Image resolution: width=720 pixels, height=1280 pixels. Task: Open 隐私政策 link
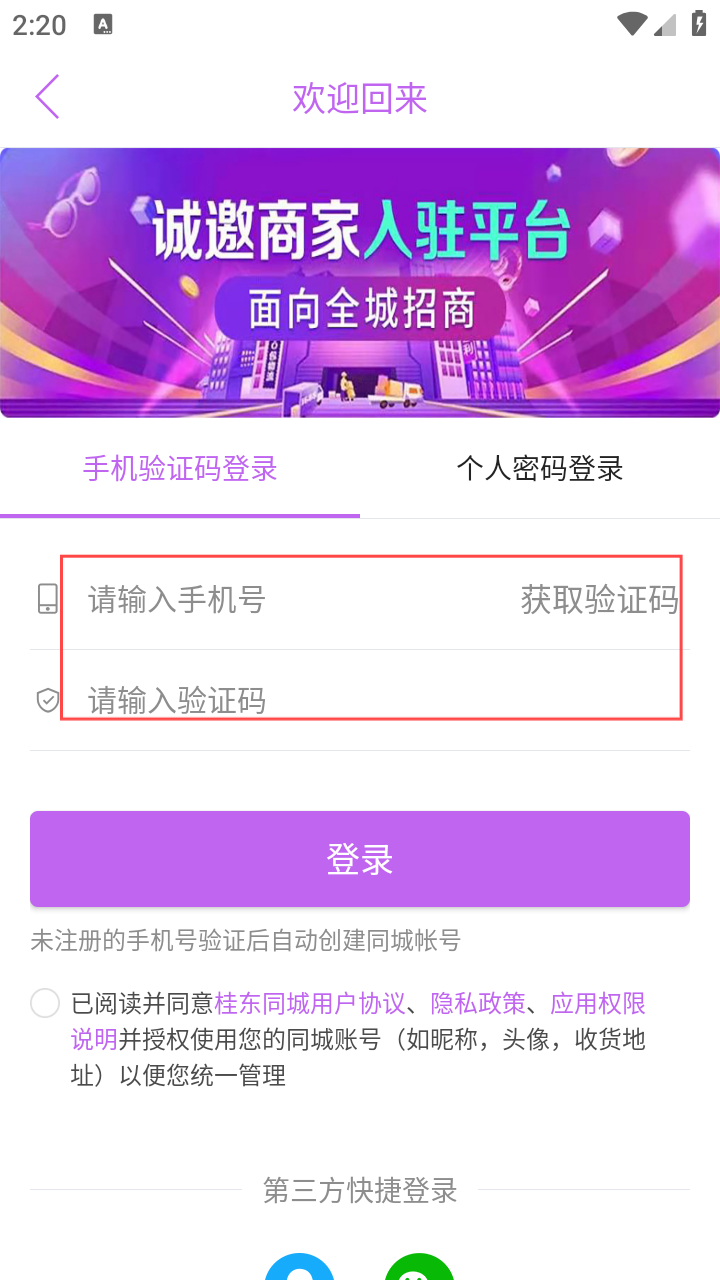tap(478, 1003)
